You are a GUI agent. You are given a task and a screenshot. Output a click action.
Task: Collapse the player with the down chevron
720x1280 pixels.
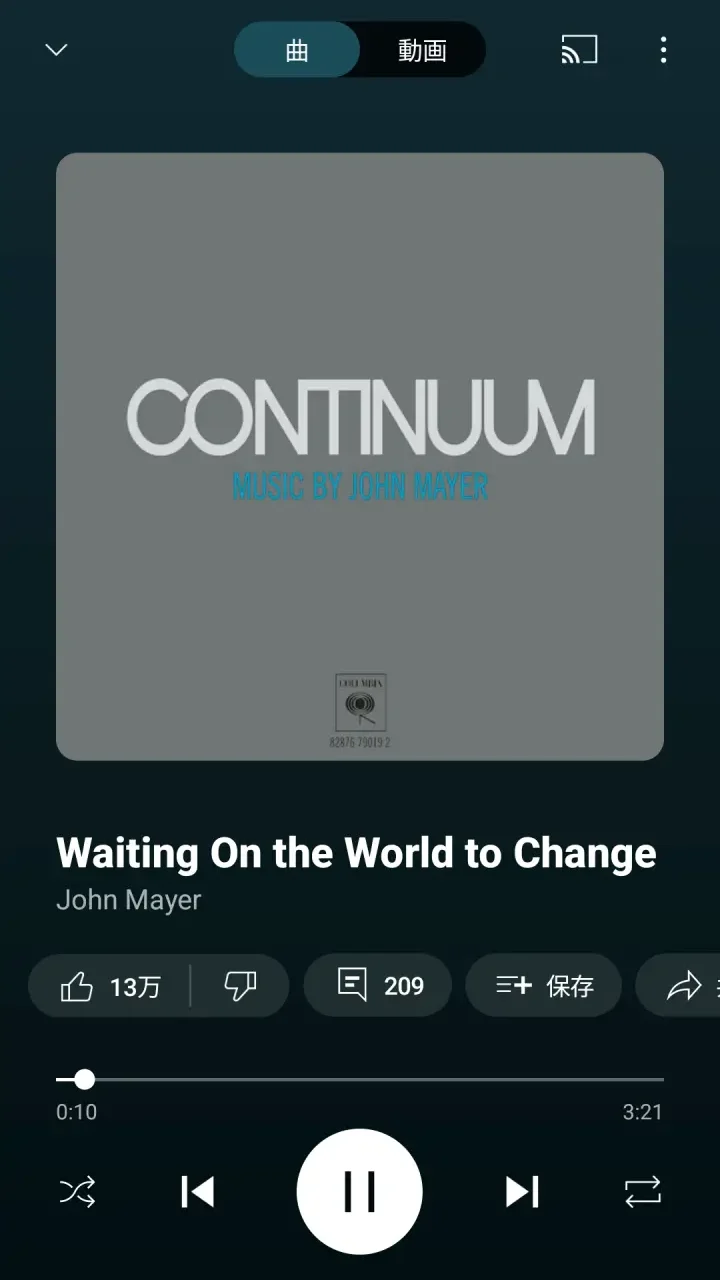57,50
